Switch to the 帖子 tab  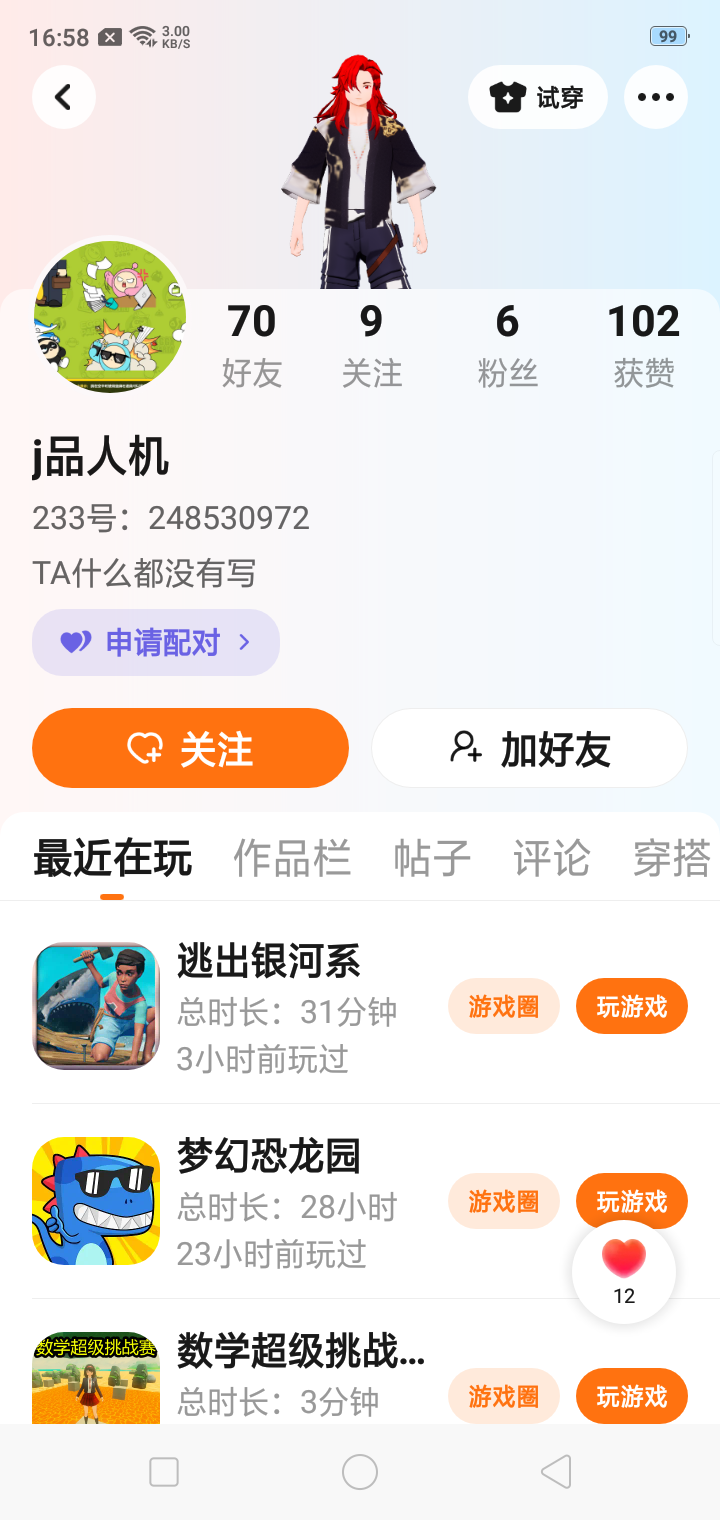pos(432,858)
